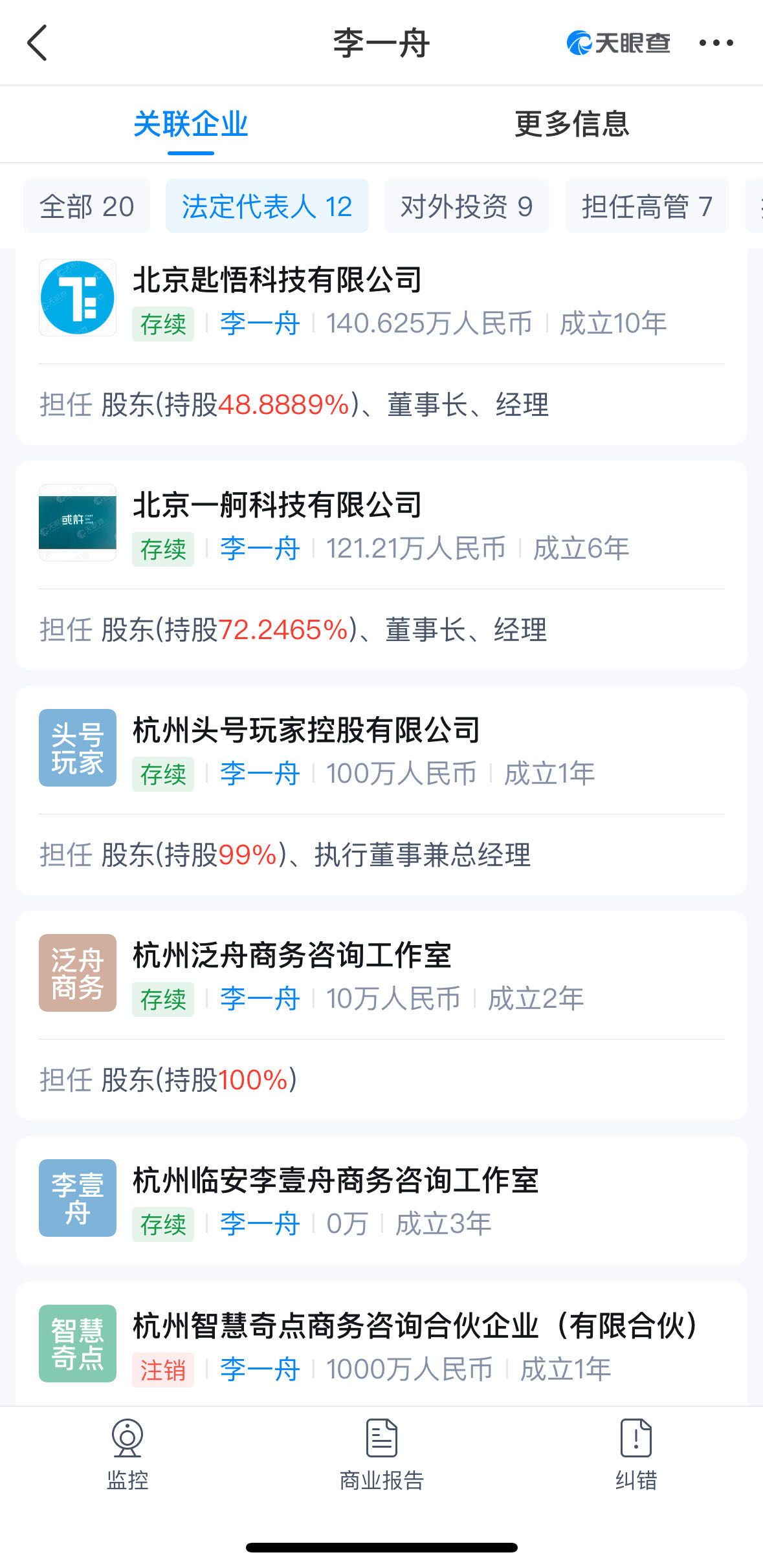
Task: Open 北京匙悟科技有限公司 company card
Action: pyautogui.click(x=277, y=281)
